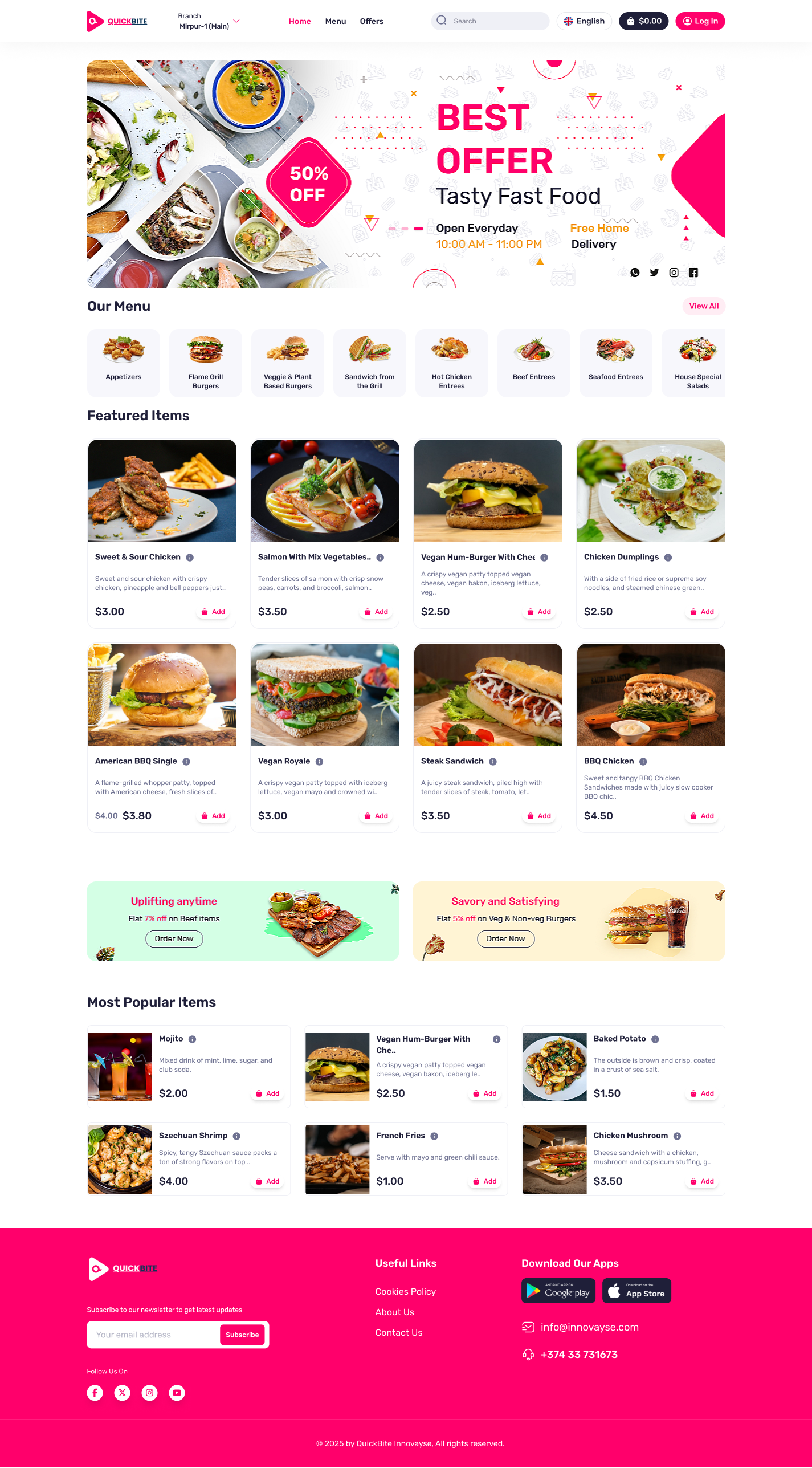Tap the search field
Viewport: 812px width, 1468px height.
click(x=496, y=21)
